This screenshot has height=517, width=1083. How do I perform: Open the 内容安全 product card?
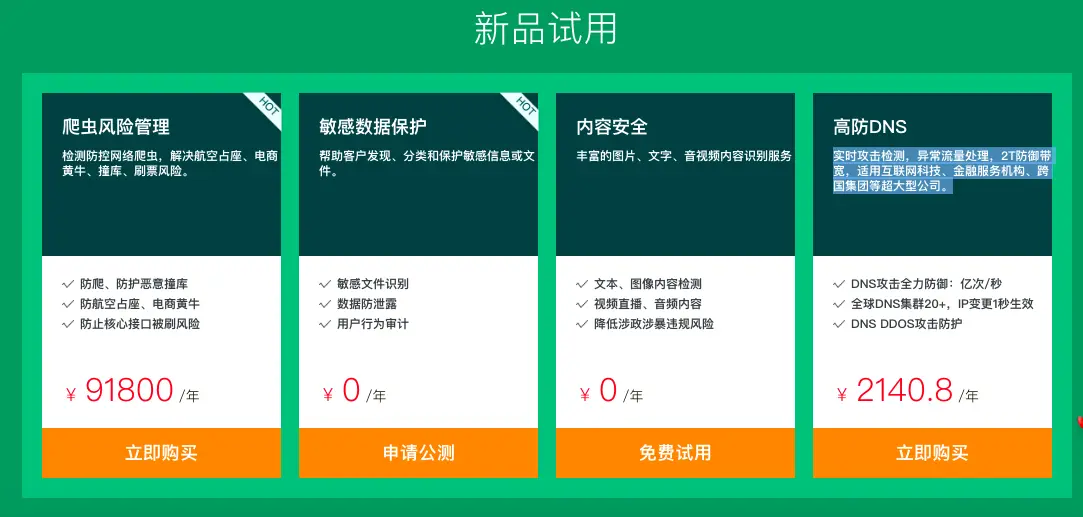tap(612, 127)
